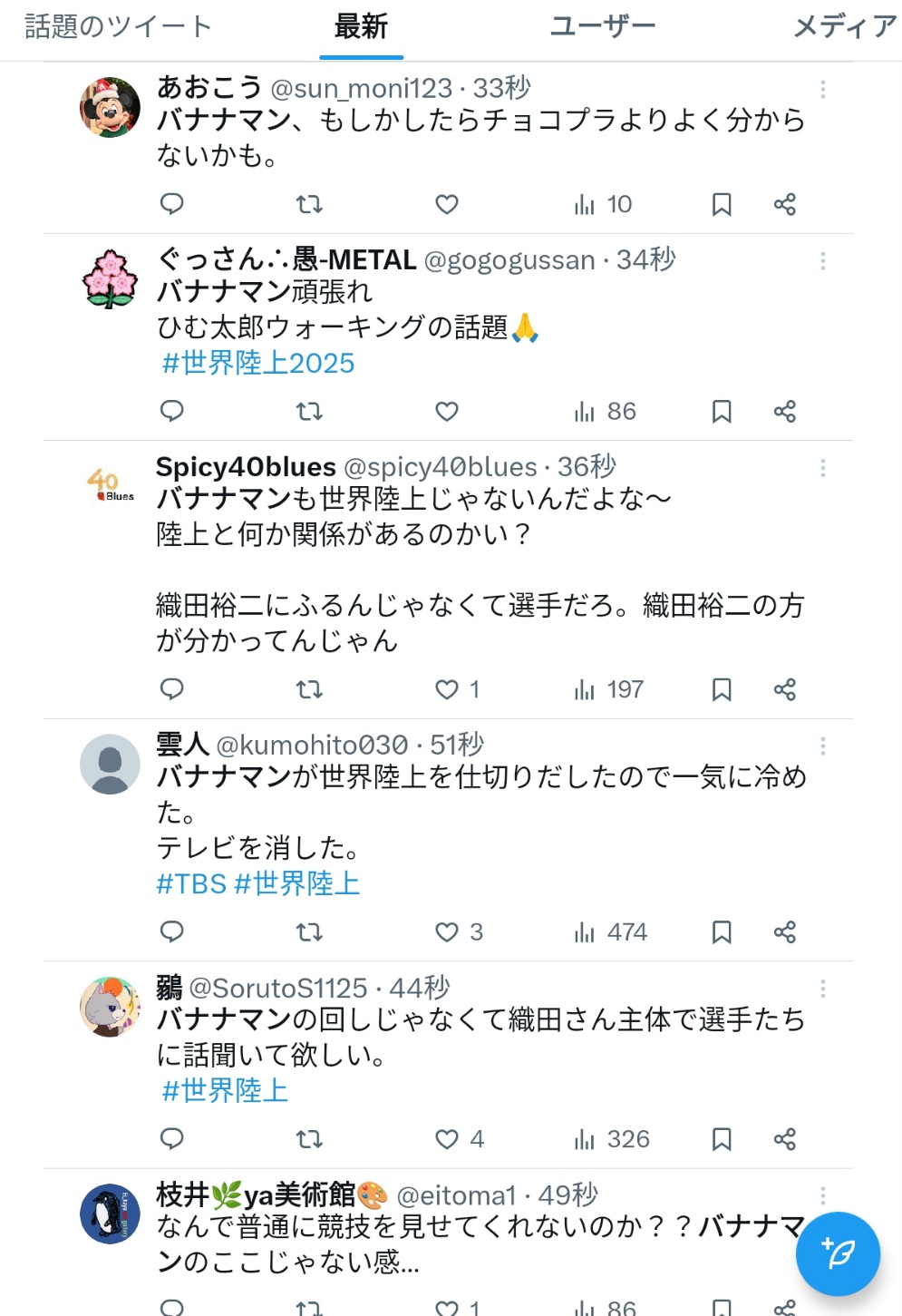Reply to 雲人's tweet

point(172,932)
